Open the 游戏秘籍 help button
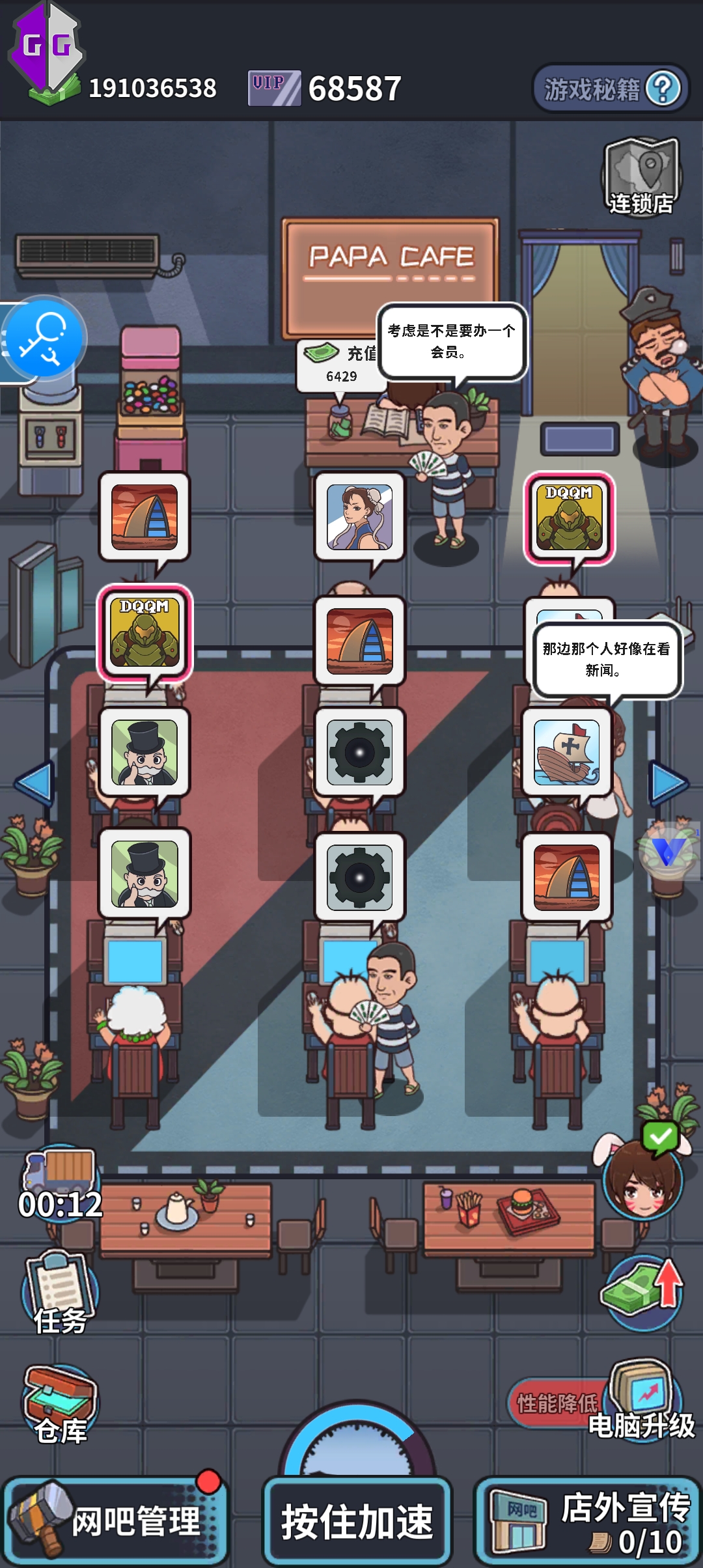This screenshot has height=1568, width=703. (x=611, y=89)
